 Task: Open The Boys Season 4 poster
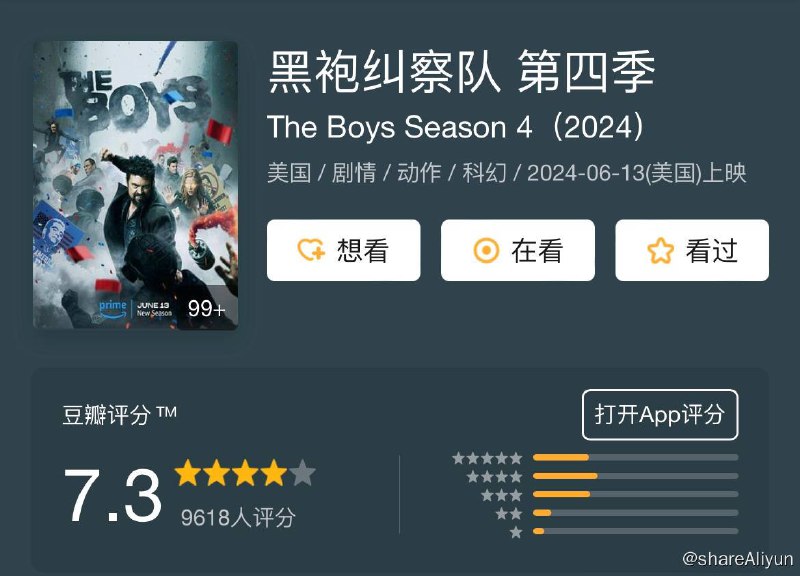pyautogui.click(x=136, y=185)
